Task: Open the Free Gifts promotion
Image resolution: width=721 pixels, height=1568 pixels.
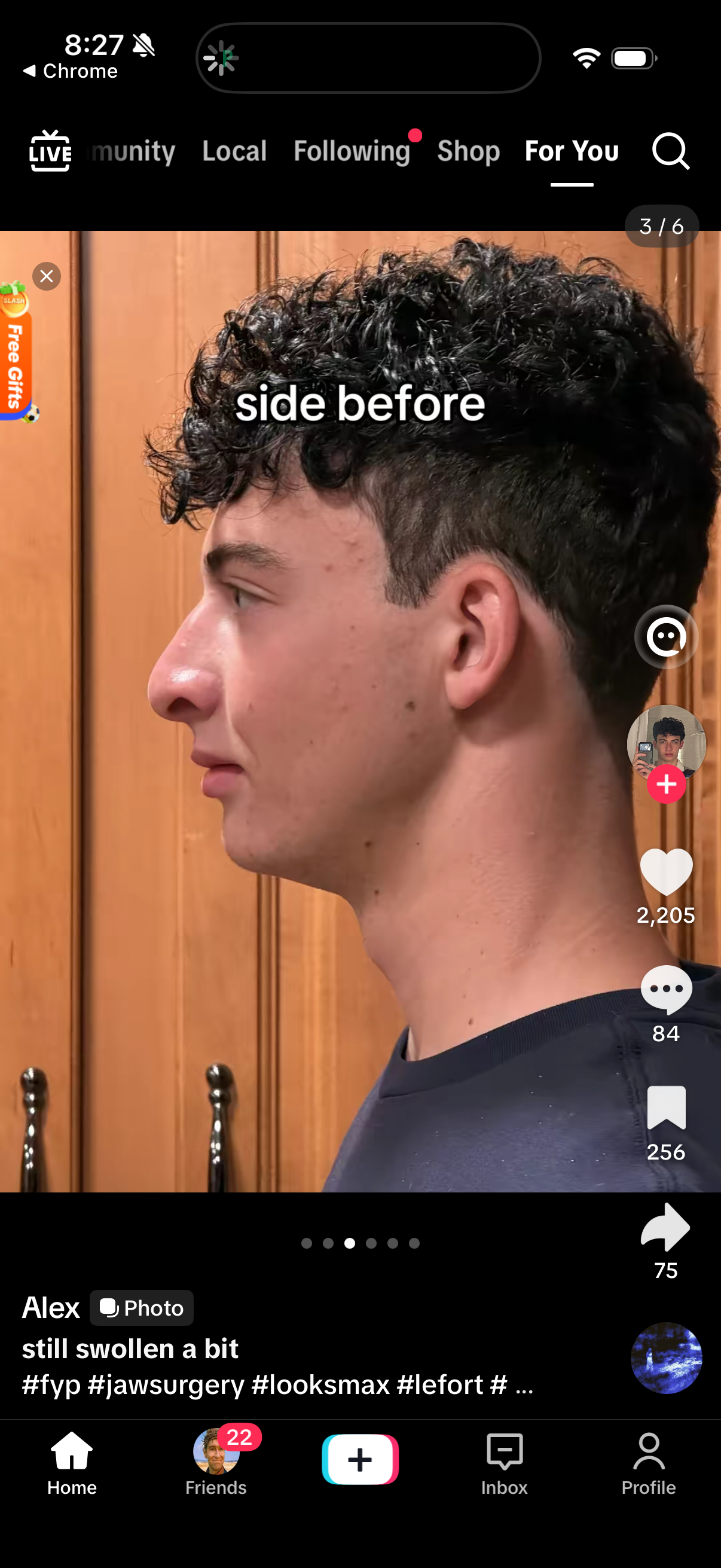Action: point(16,353)
